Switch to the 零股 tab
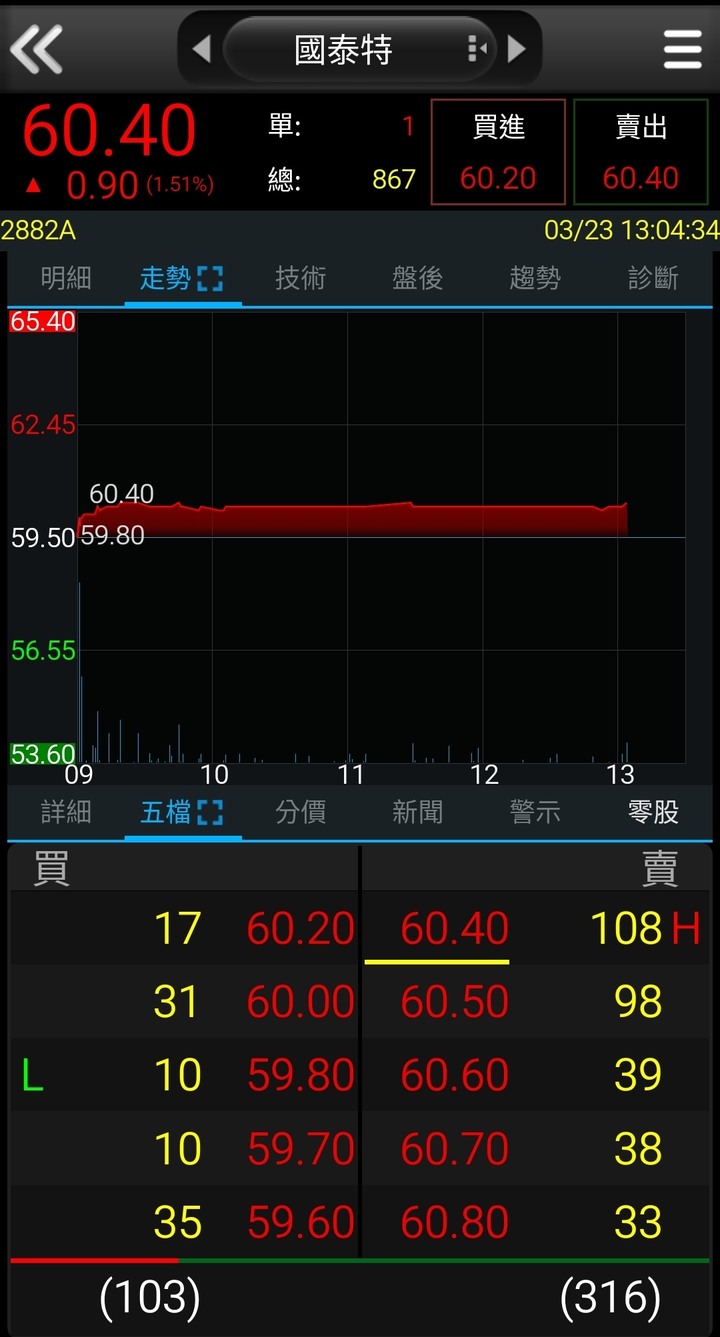This screenshot has height=1337, width=720. click(653, 812)
